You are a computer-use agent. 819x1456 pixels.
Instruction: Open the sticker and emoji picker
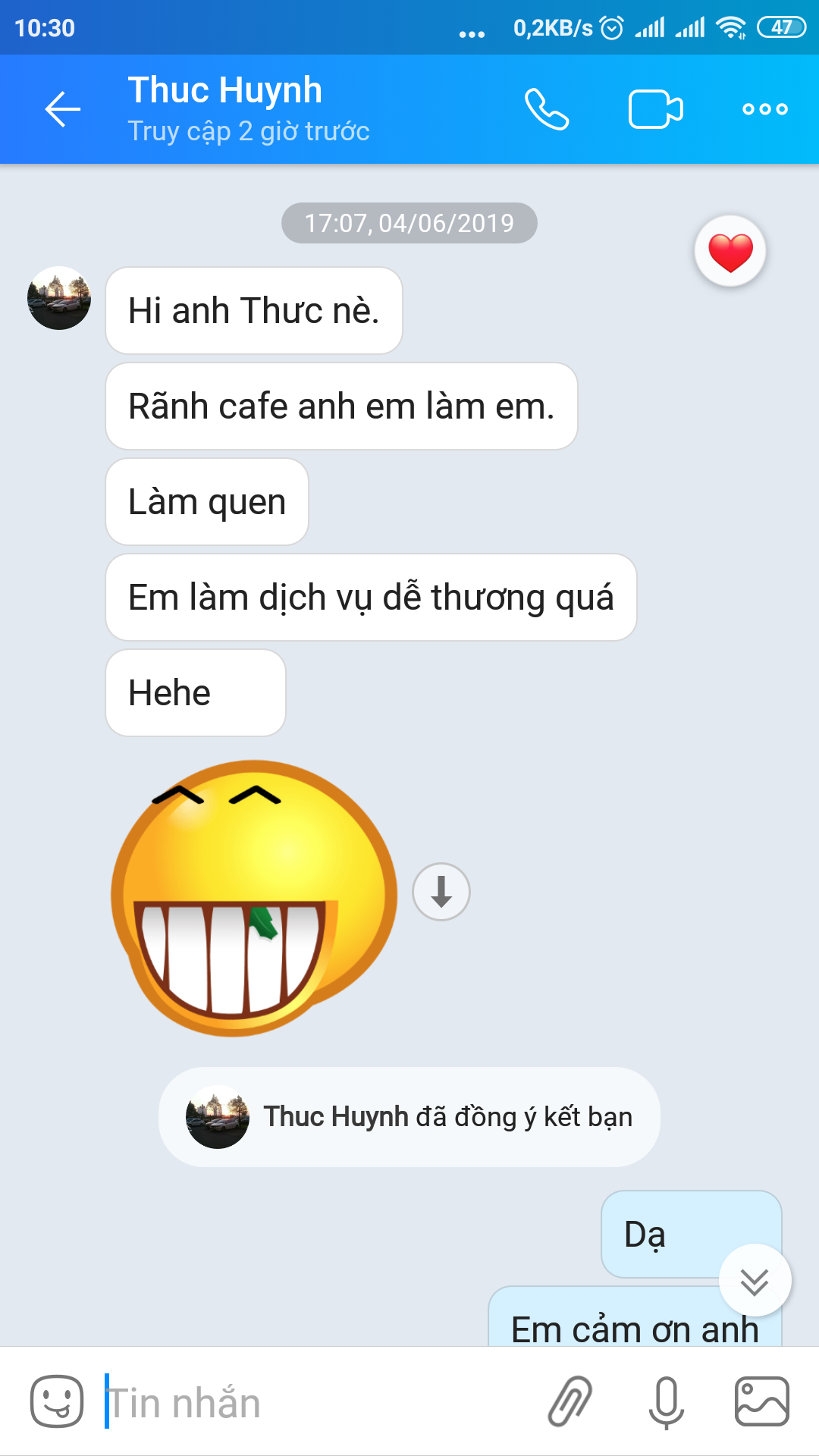pos(57,1401)
